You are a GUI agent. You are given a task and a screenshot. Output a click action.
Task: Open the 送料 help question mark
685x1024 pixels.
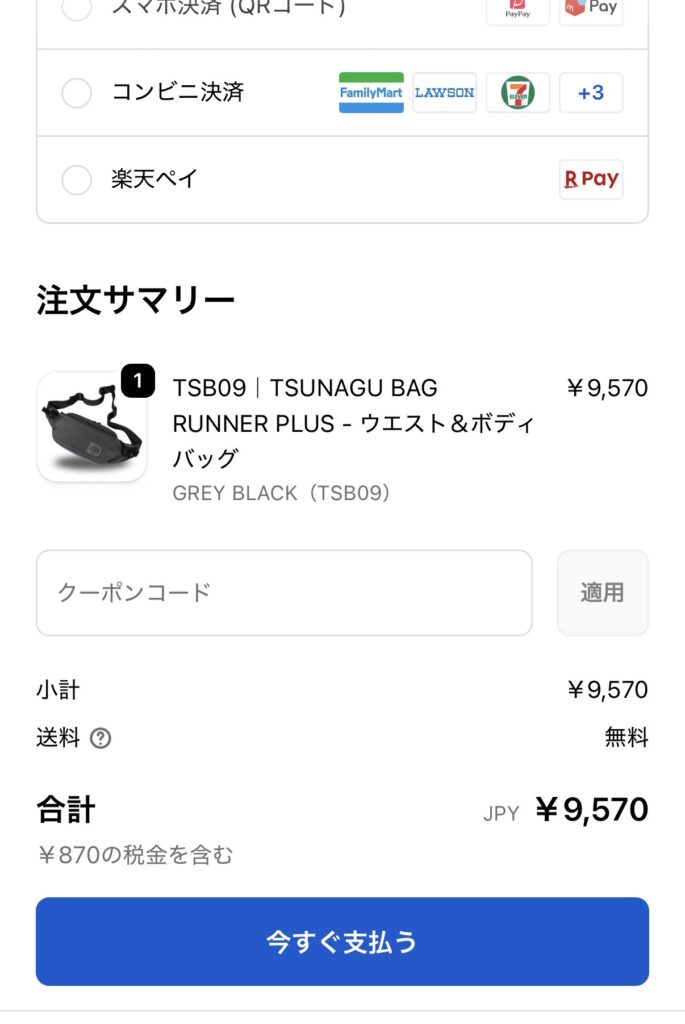(x=100, y=739)
